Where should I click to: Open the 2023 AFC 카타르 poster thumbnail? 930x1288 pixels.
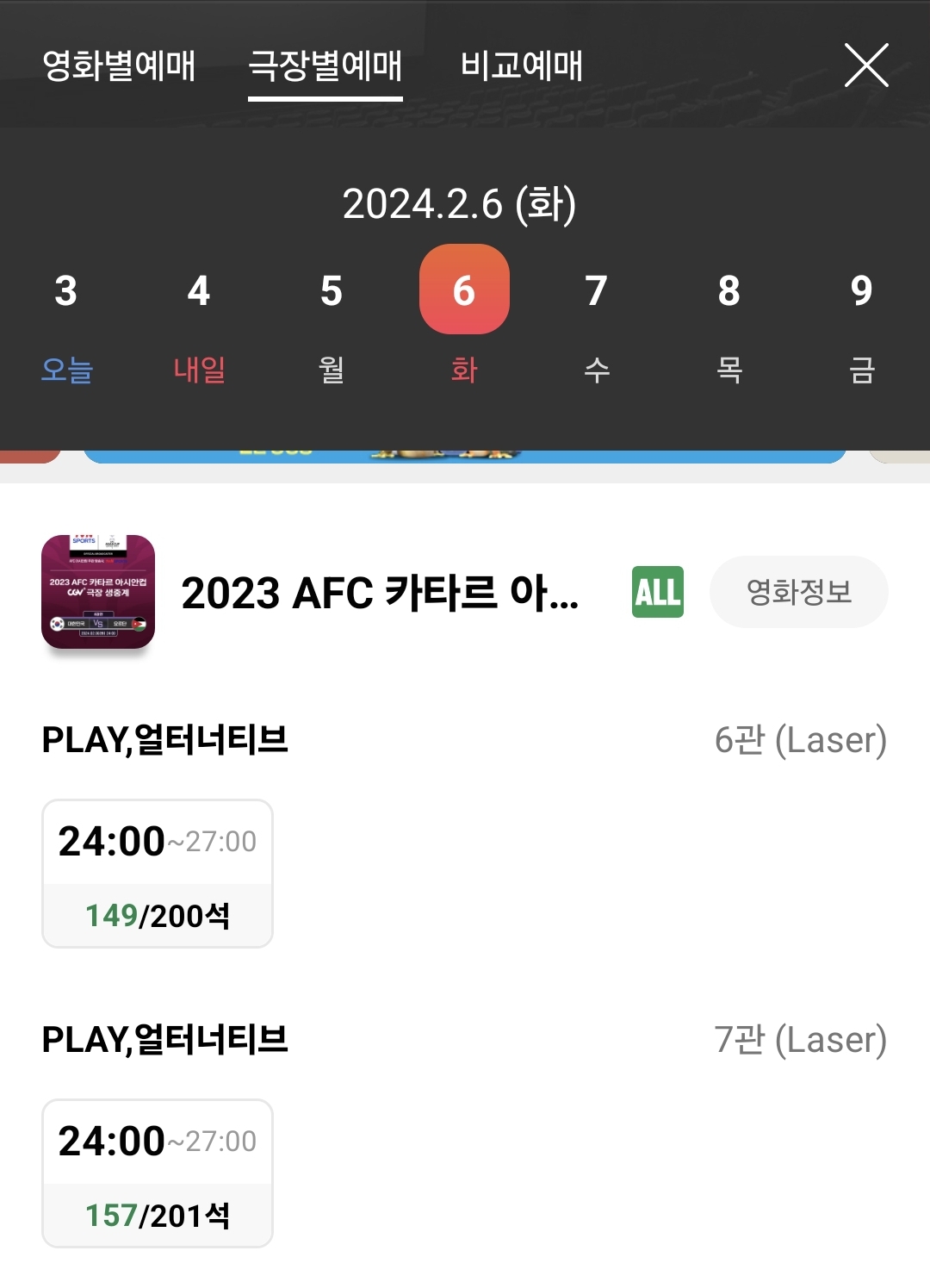[x=98, y=592]
